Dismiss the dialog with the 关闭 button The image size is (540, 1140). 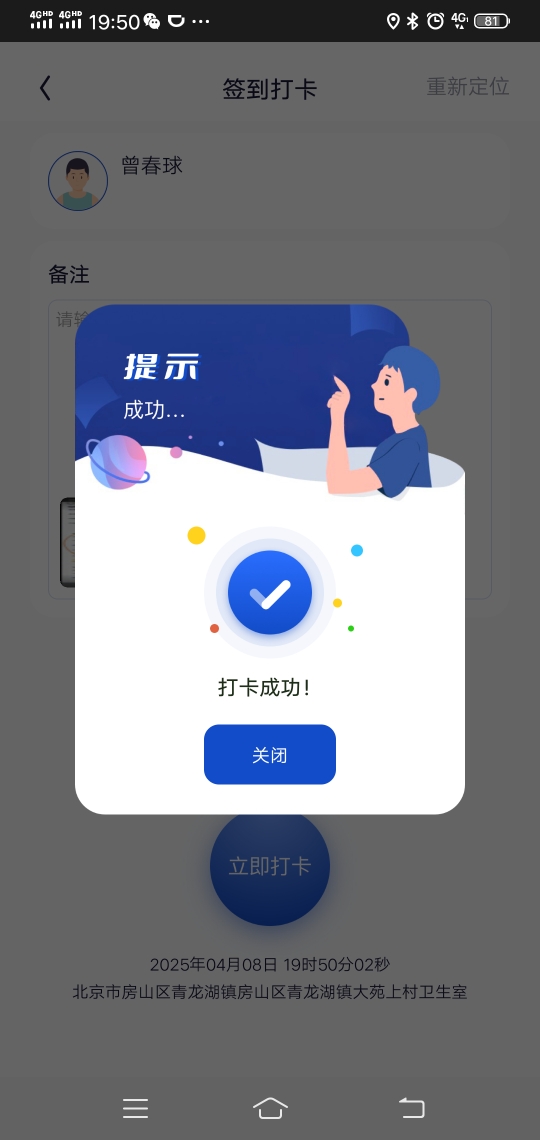click(270, 754)
